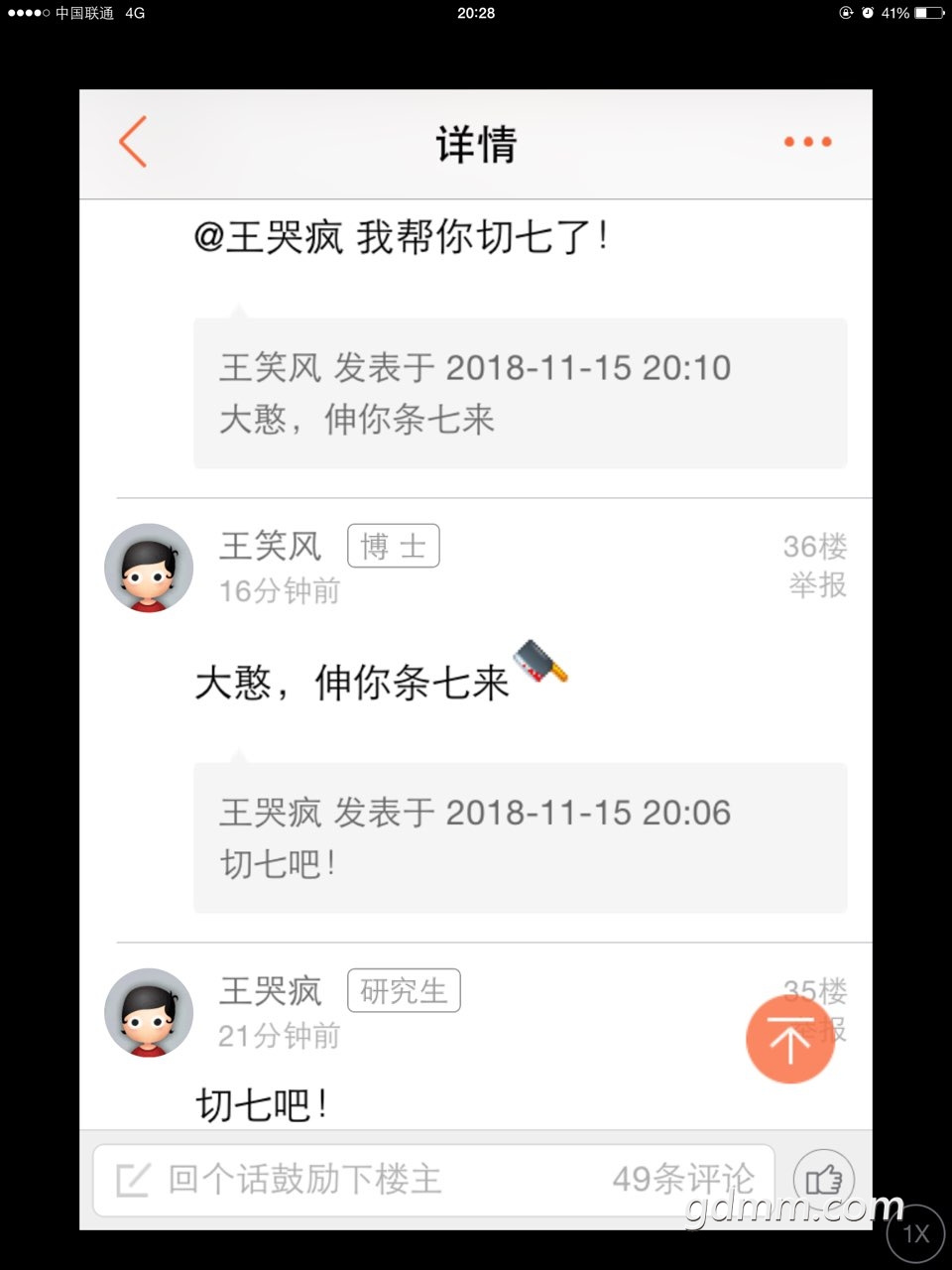952x1270 pixels.
Task: Like the post with thumbs-up icon
Action: [x=823, y=1180]
